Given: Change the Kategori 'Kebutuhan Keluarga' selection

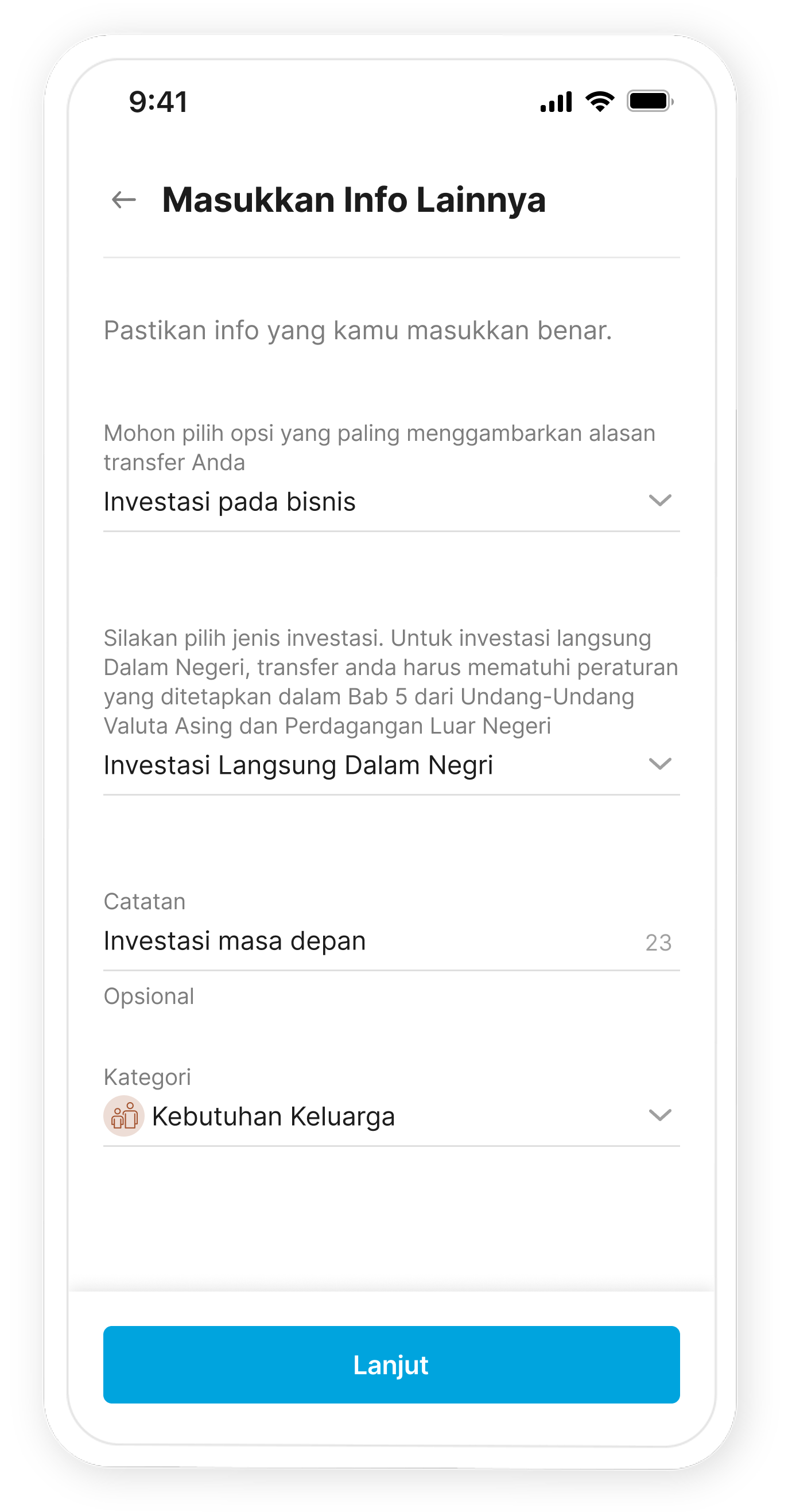Looking at the screenshot, I should (391, 1116).
